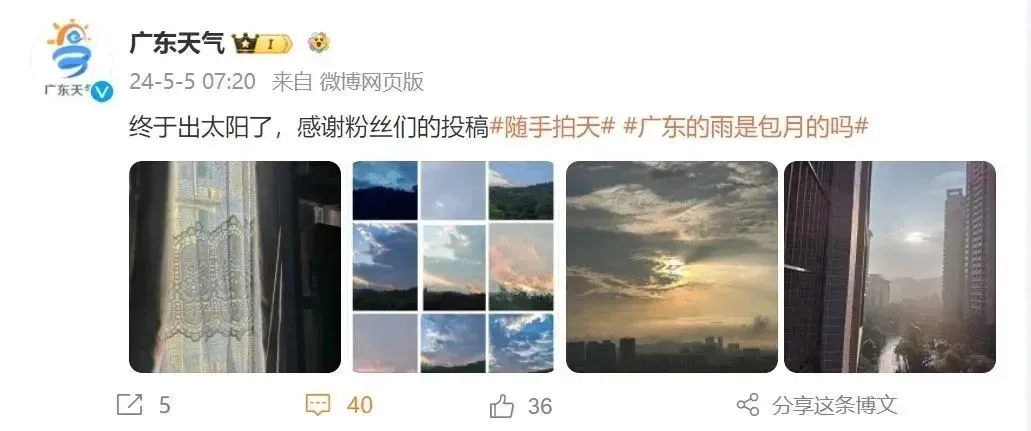The width and height of the screenshot is (1031, 431).
Task: View the curtain window photo
Action: click(x=235, y=267)
